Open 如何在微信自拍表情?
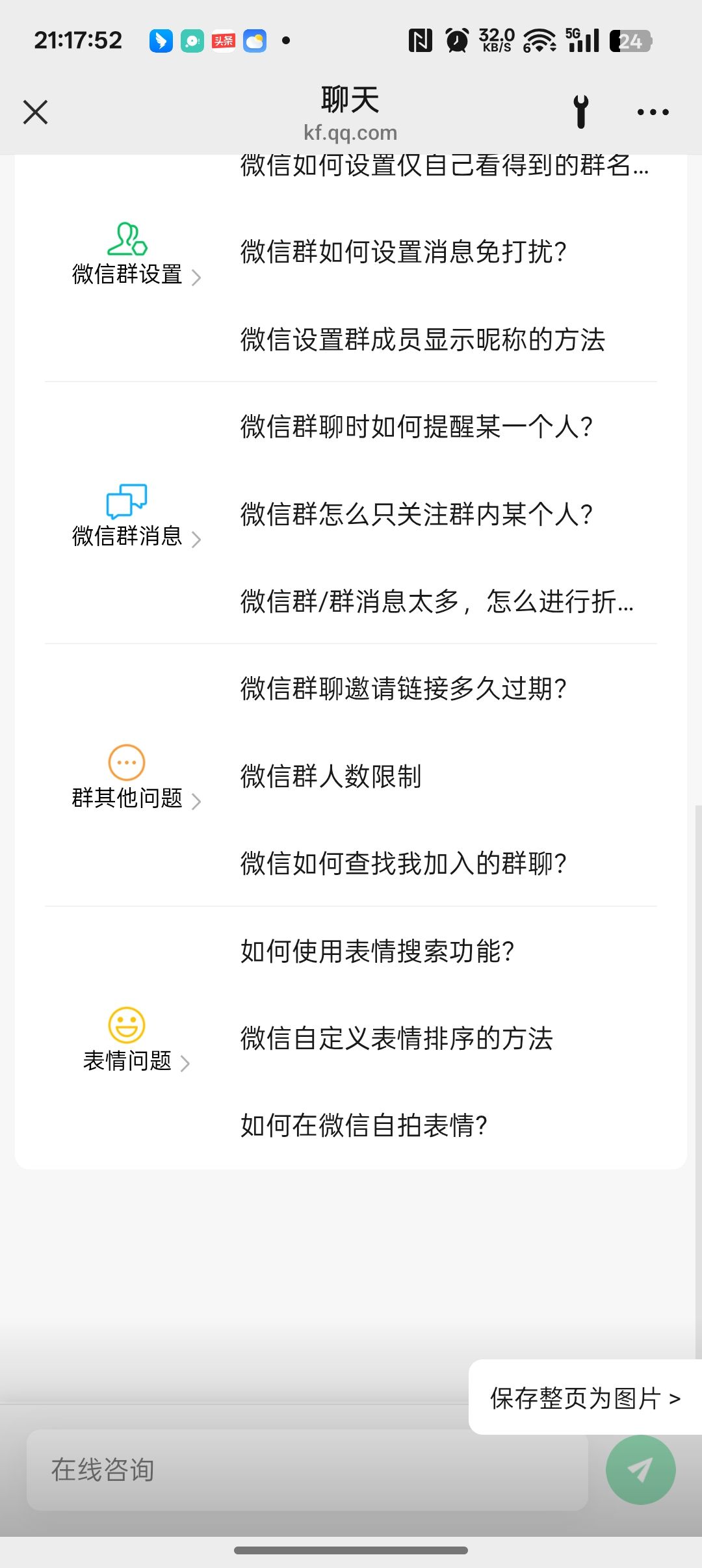The image size is (702, 1568). 363,1125
